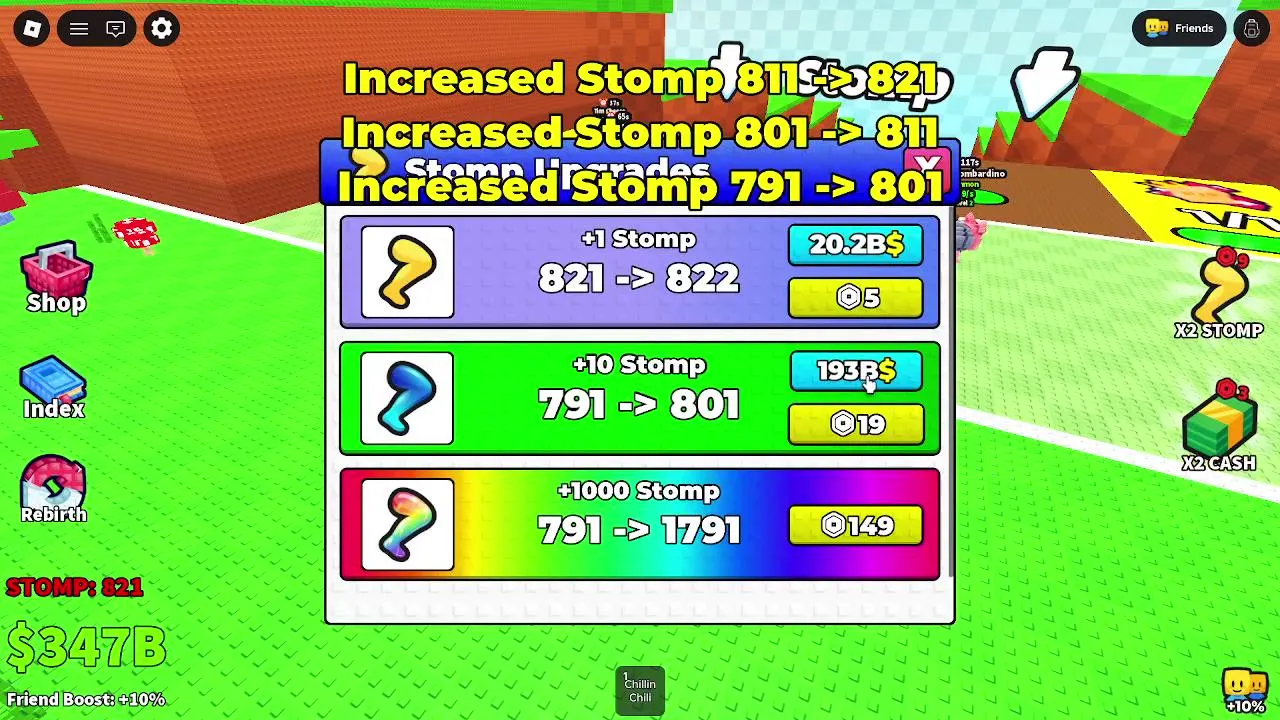The width and height of the screenshot is (1280, 720).
Task: Activate the X2 STOMP boost
Action: (1218, 296)
